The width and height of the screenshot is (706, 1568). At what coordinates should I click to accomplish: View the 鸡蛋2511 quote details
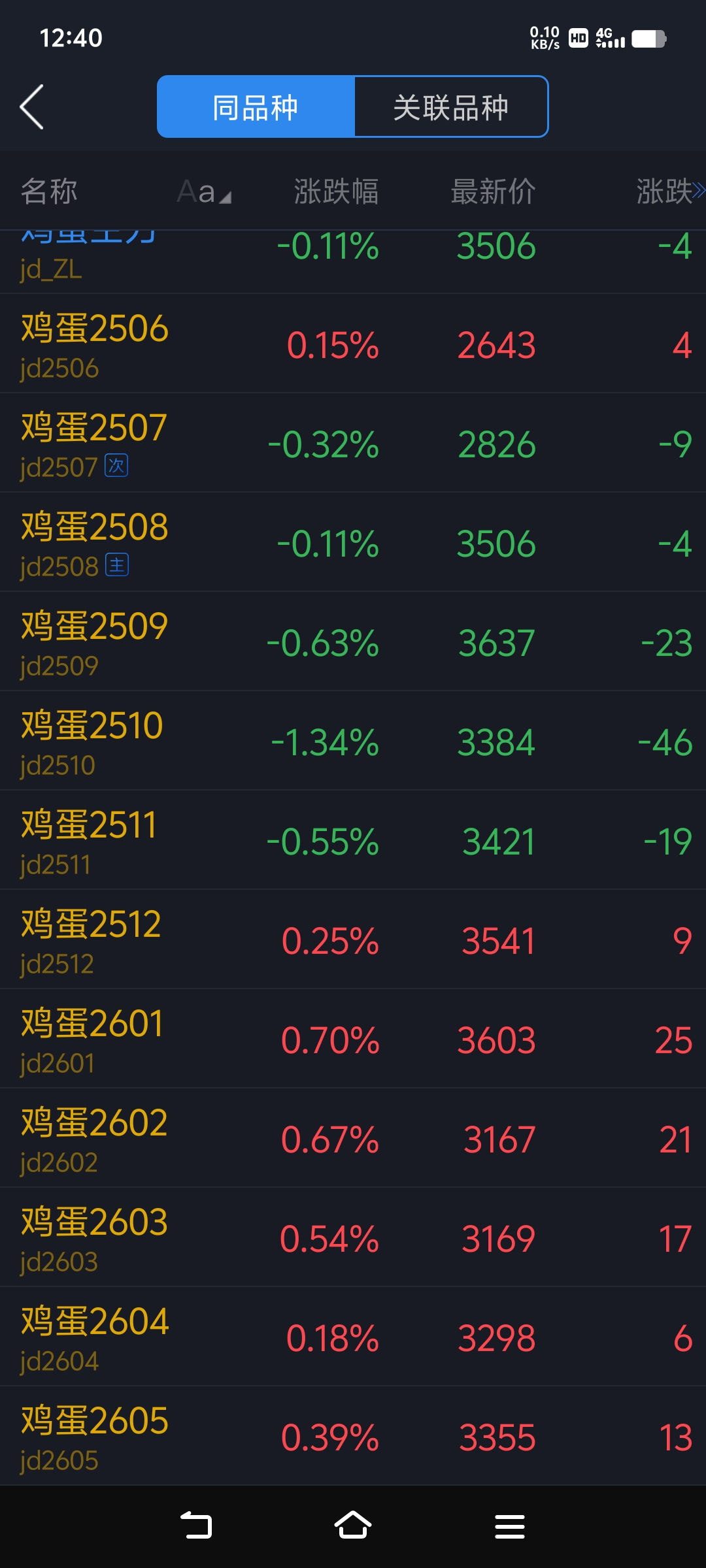[x=353, y=841]
